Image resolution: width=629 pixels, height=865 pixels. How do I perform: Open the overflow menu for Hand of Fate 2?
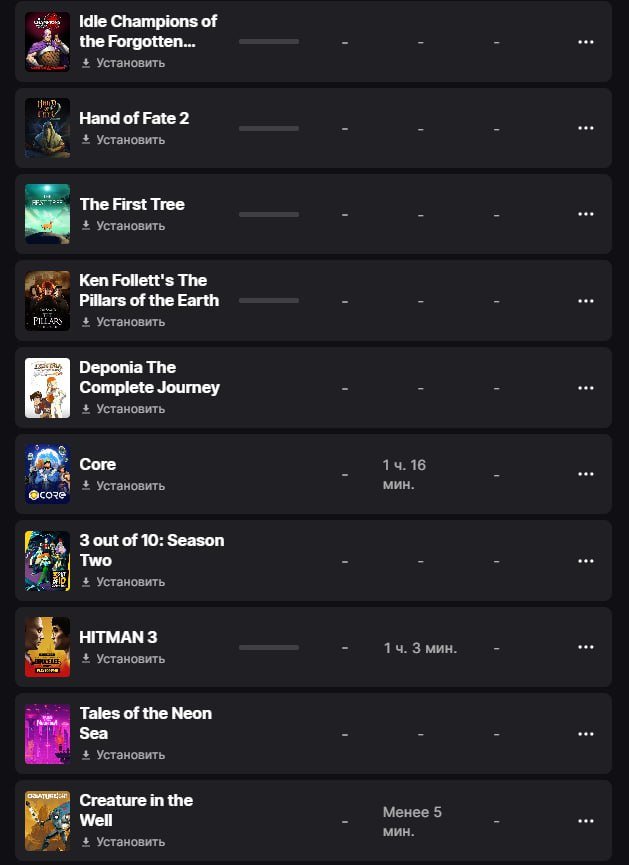[x=586, y=128]
